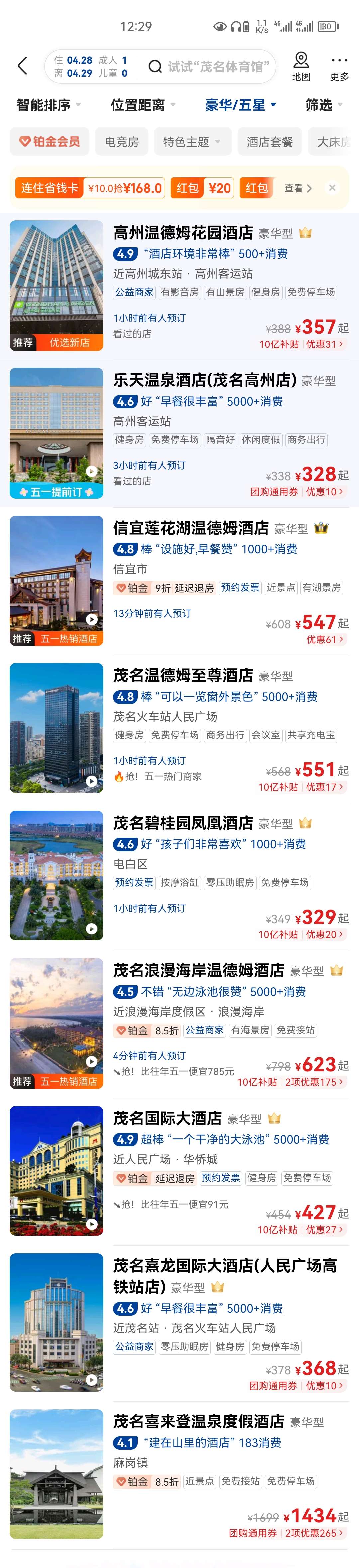This screenshot has height=1568, width=359.
Task: Go back to the previous page
Action: pyautogui.click(x=23, y=66)
